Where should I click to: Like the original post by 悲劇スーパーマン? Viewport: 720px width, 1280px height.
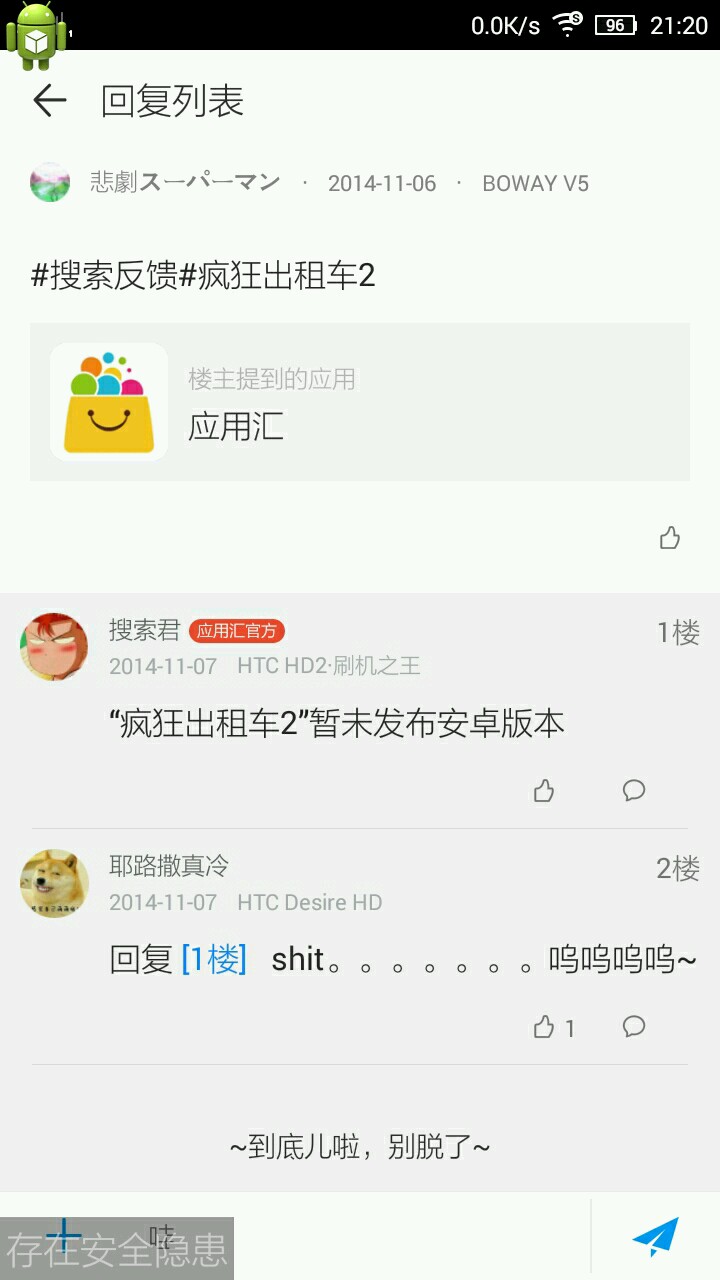click(670, 538)
